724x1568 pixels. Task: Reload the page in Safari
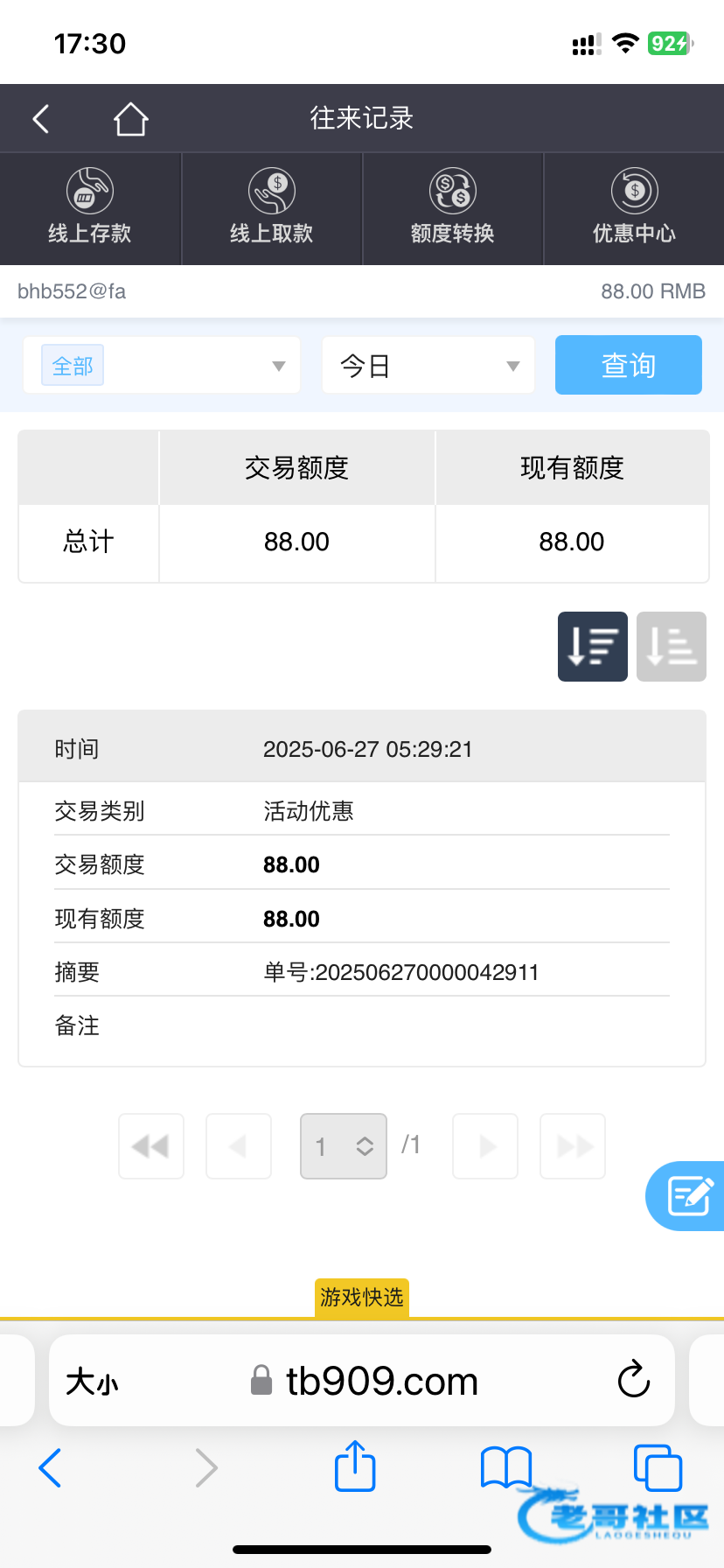pyautogui.click(x=633, y=1381)
